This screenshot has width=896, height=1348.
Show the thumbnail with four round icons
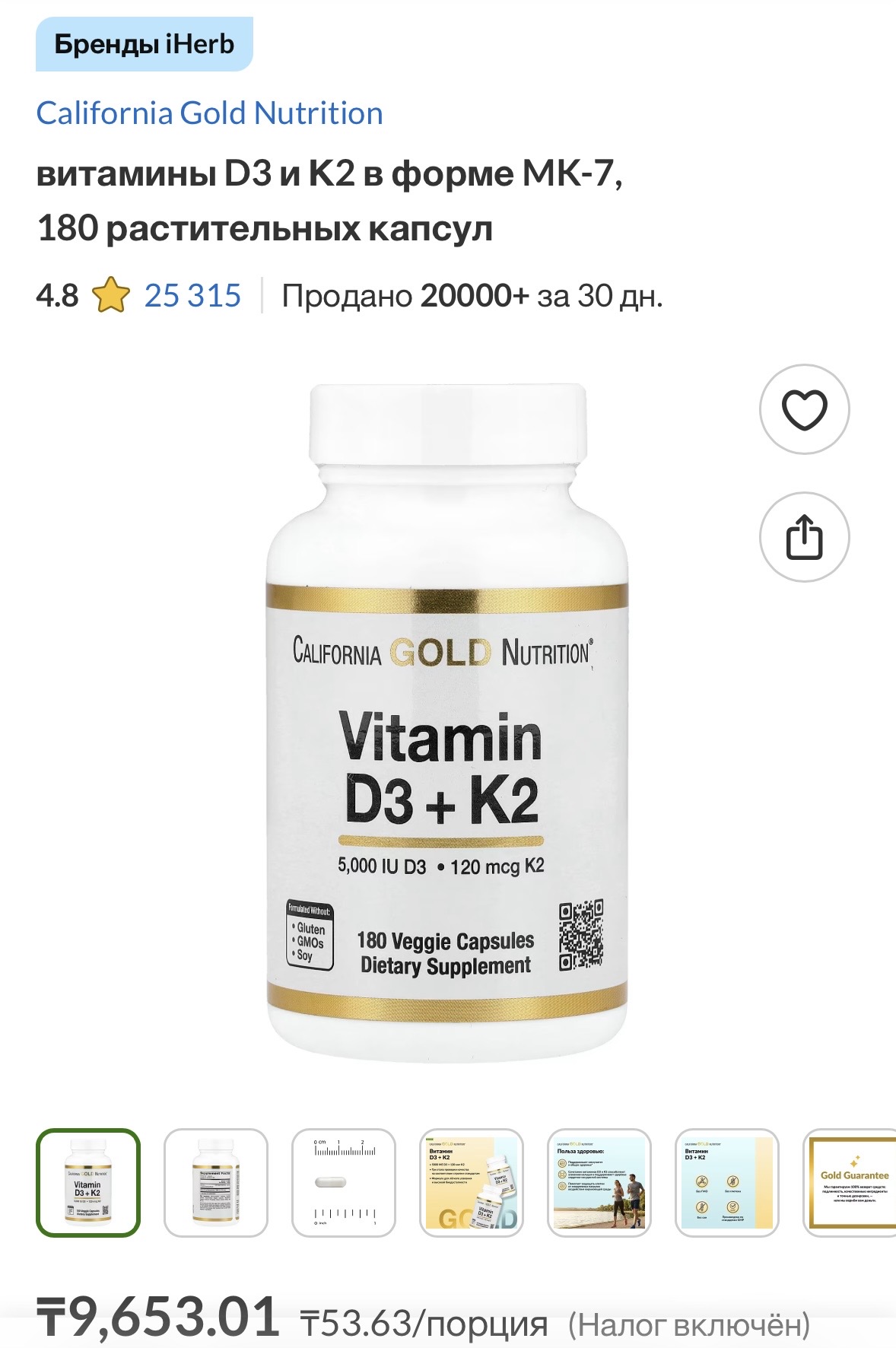click(x=727, y=1182)
